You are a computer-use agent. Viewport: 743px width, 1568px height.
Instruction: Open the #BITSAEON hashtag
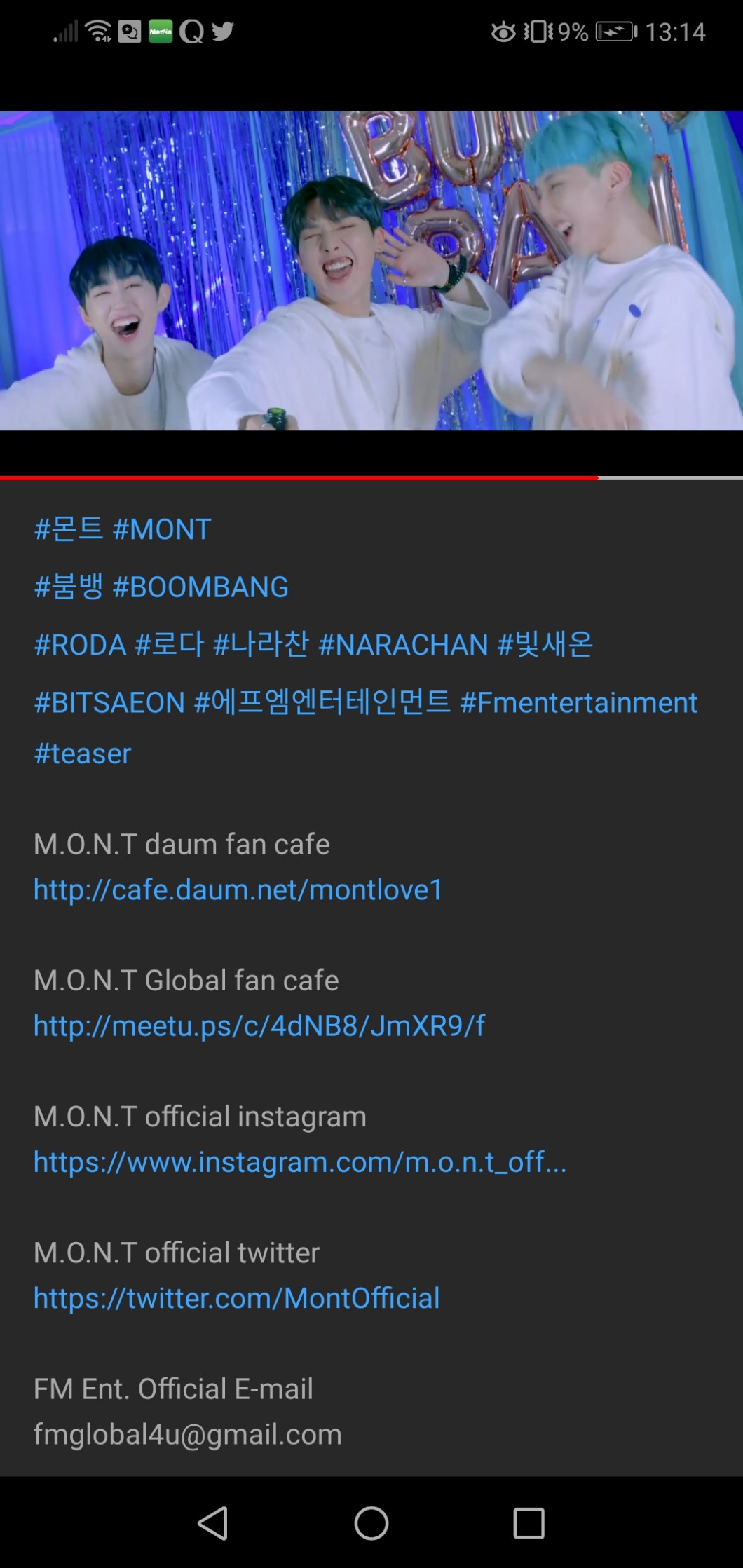pos(109,702)
